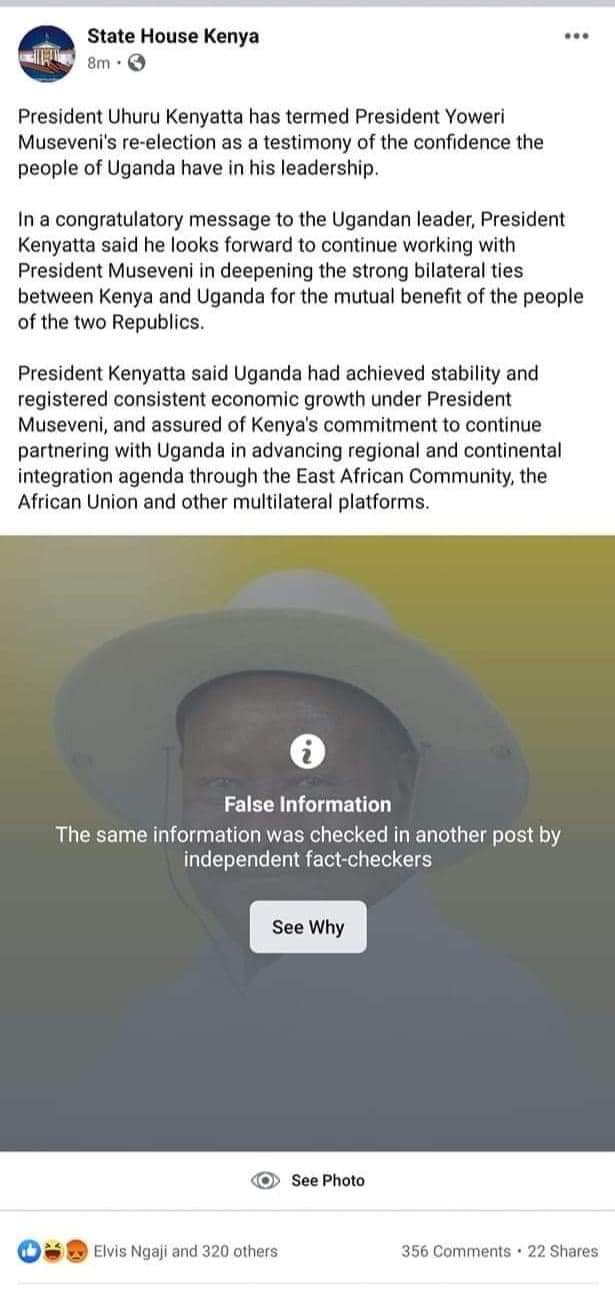Image resolution: width=615 pixels, height=1292 pixels.
Task: Open the State House Kenya page name
Action: point(173,36)
